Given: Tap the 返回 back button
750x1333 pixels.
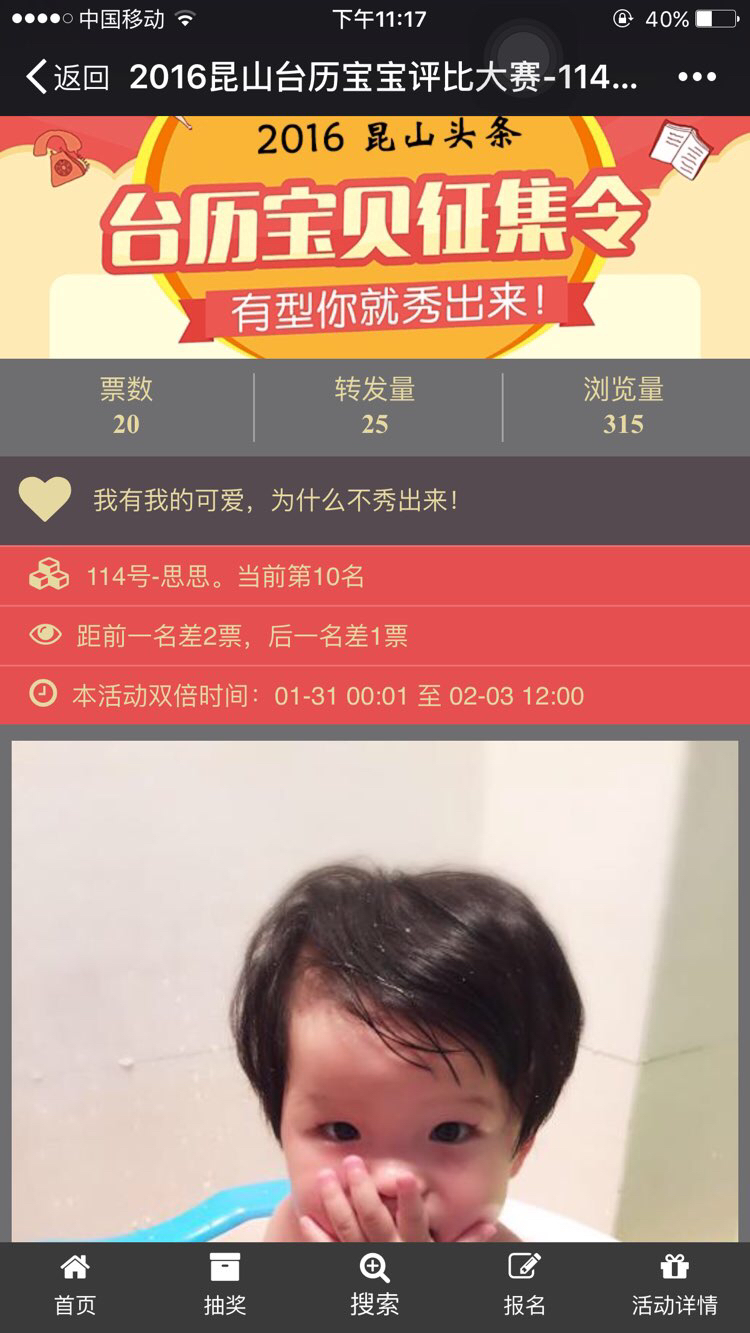Looking at the screenshot, I should point(67,77).
